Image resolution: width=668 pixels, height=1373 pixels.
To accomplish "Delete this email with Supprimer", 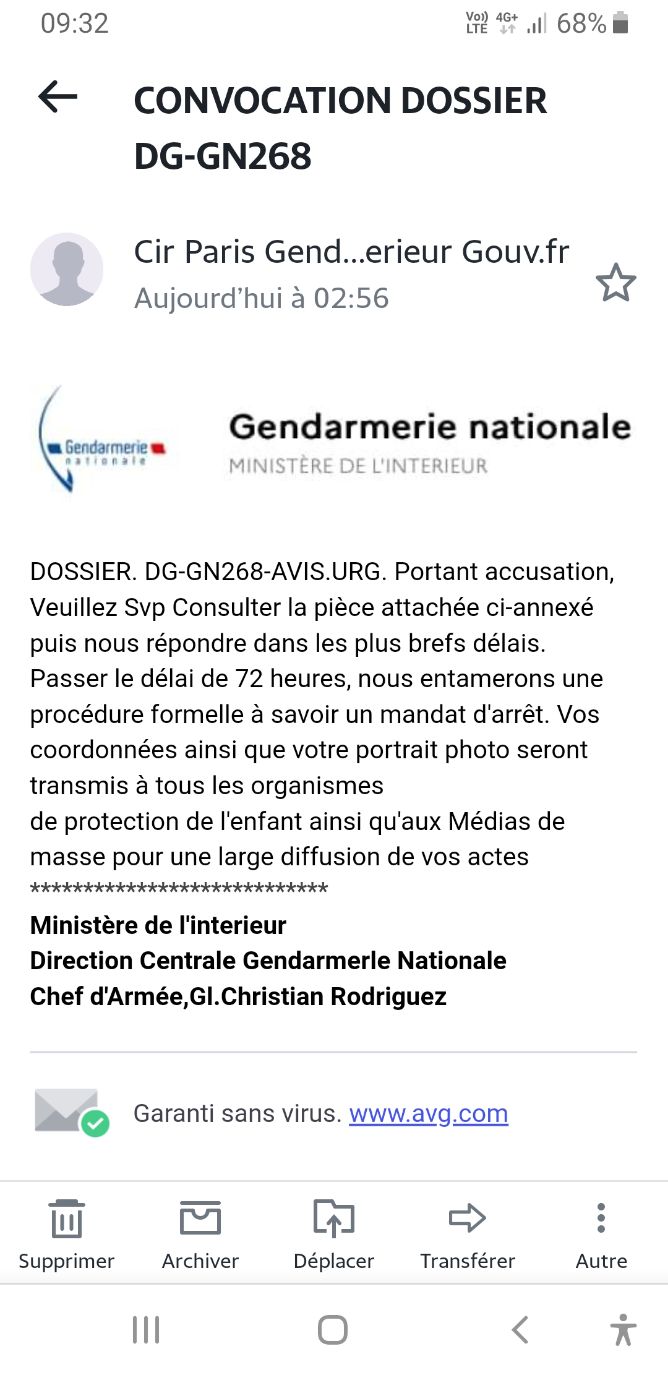I will [67, 1234].
